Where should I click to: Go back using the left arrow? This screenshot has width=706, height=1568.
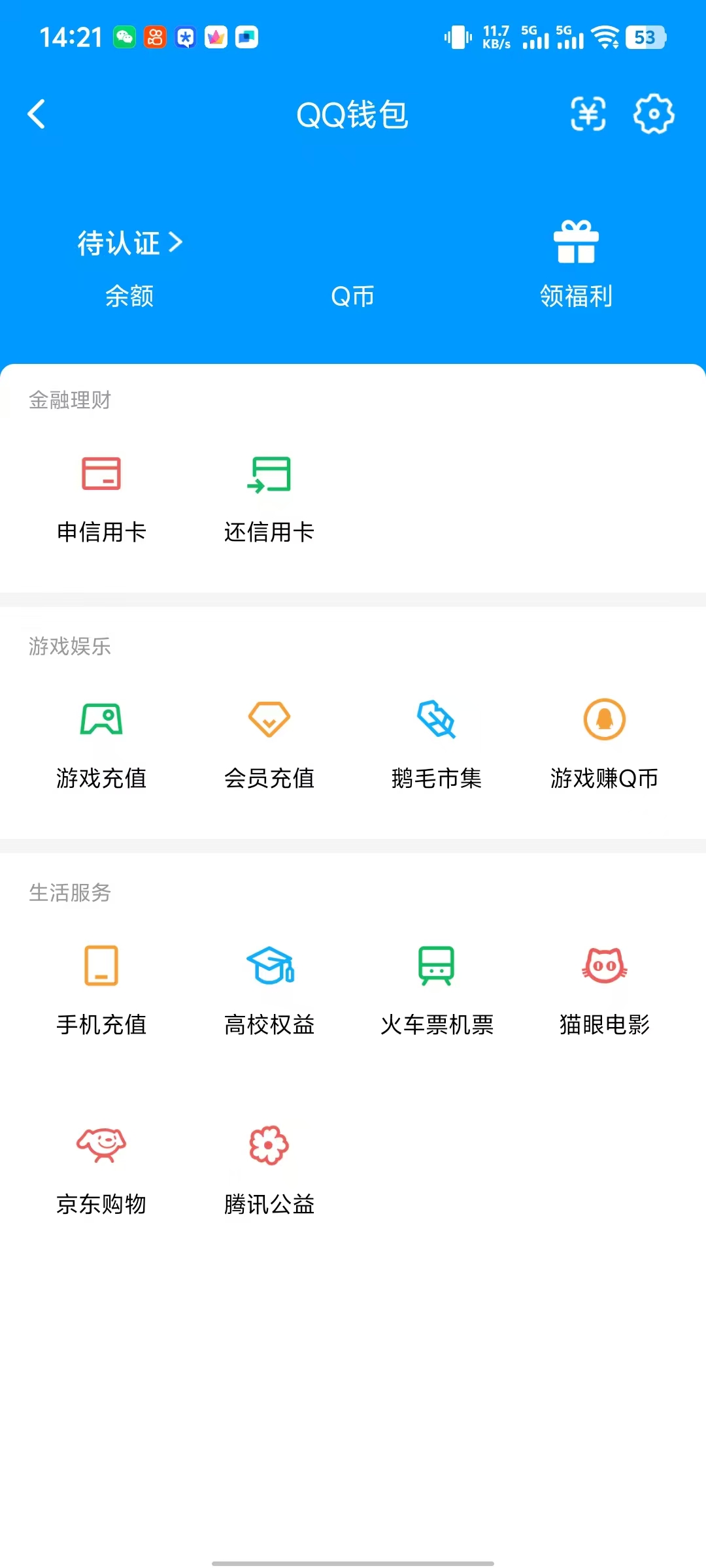[37, 114]
